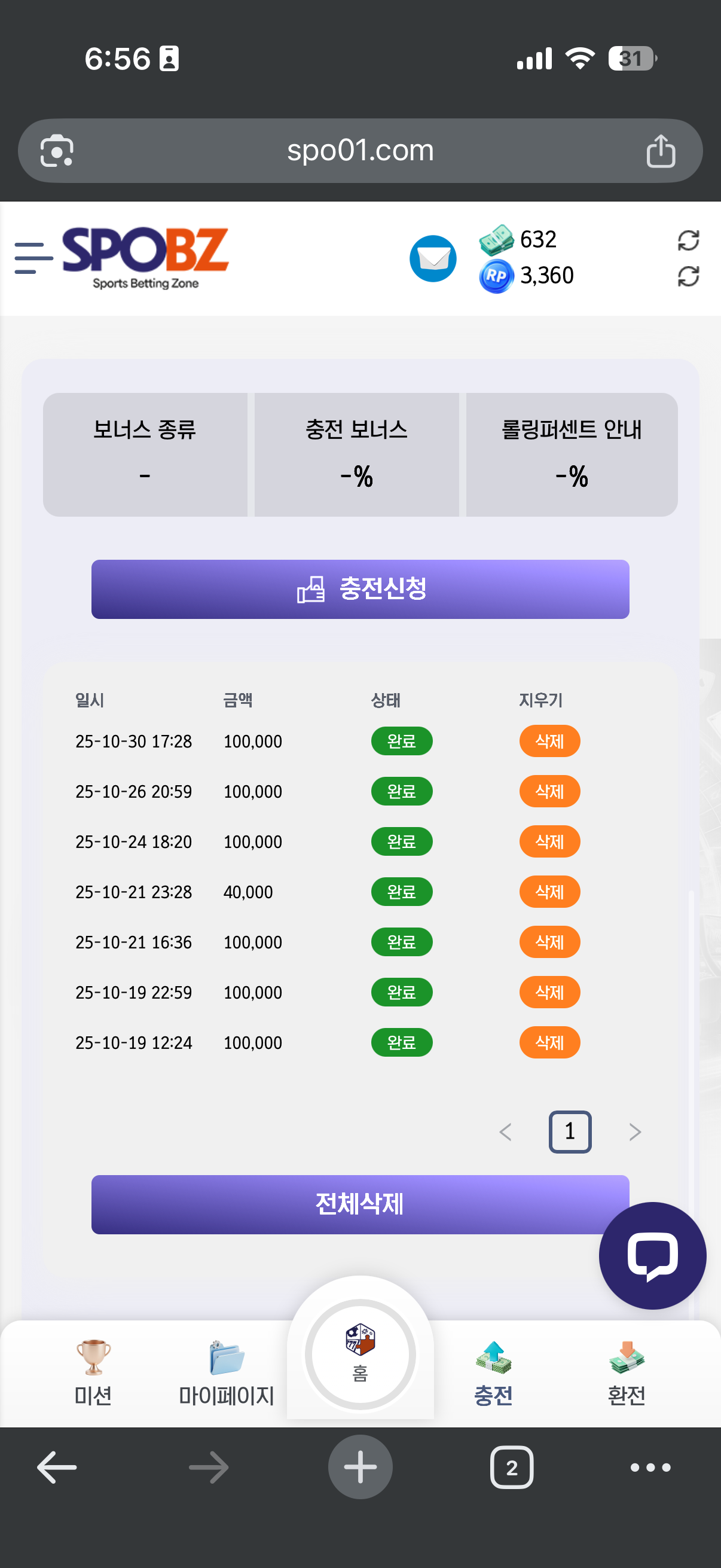The height and width of the screenshot is (1568, 721).
Task: Tap the 충전신청 deposit request button
Action: tap(360, 589)
